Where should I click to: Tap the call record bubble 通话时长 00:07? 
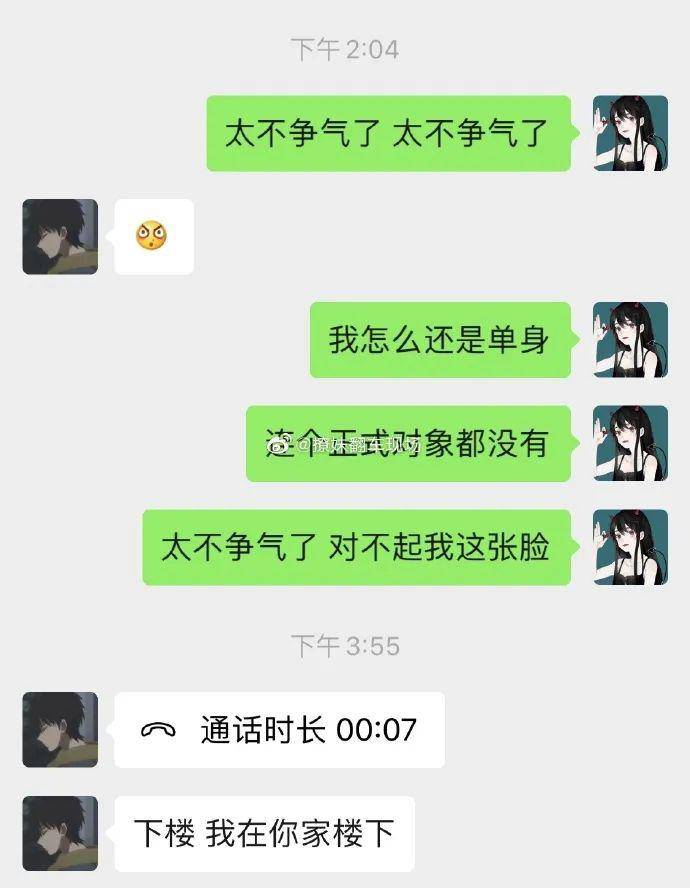(x=279, y=730)
